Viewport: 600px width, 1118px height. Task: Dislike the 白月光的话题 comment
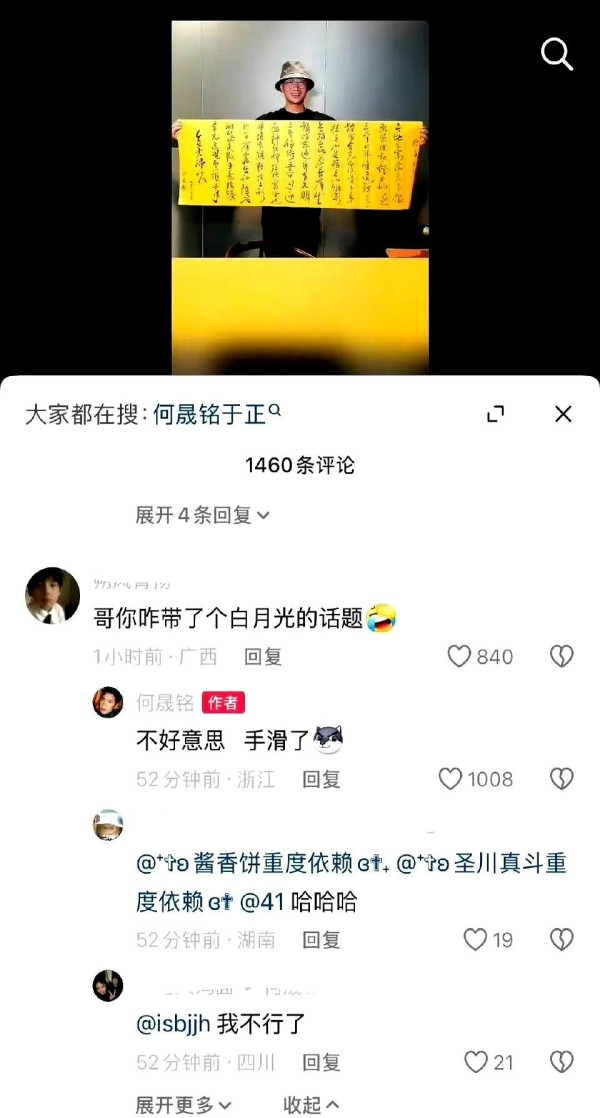pyautogui.click(x=562, y=656)
